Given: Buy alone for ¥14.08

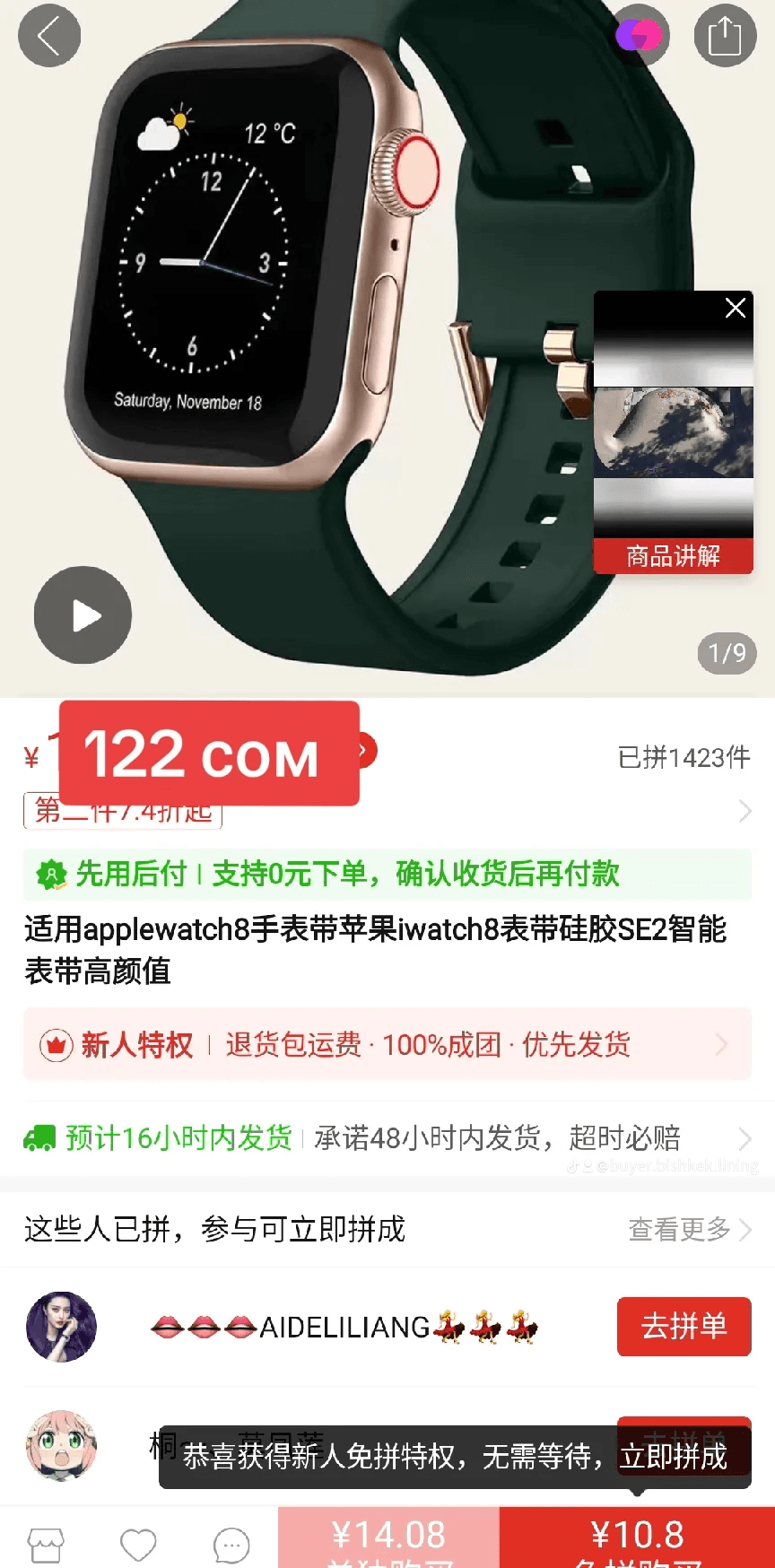Looking at the screenshot, I should [388, 1539].
